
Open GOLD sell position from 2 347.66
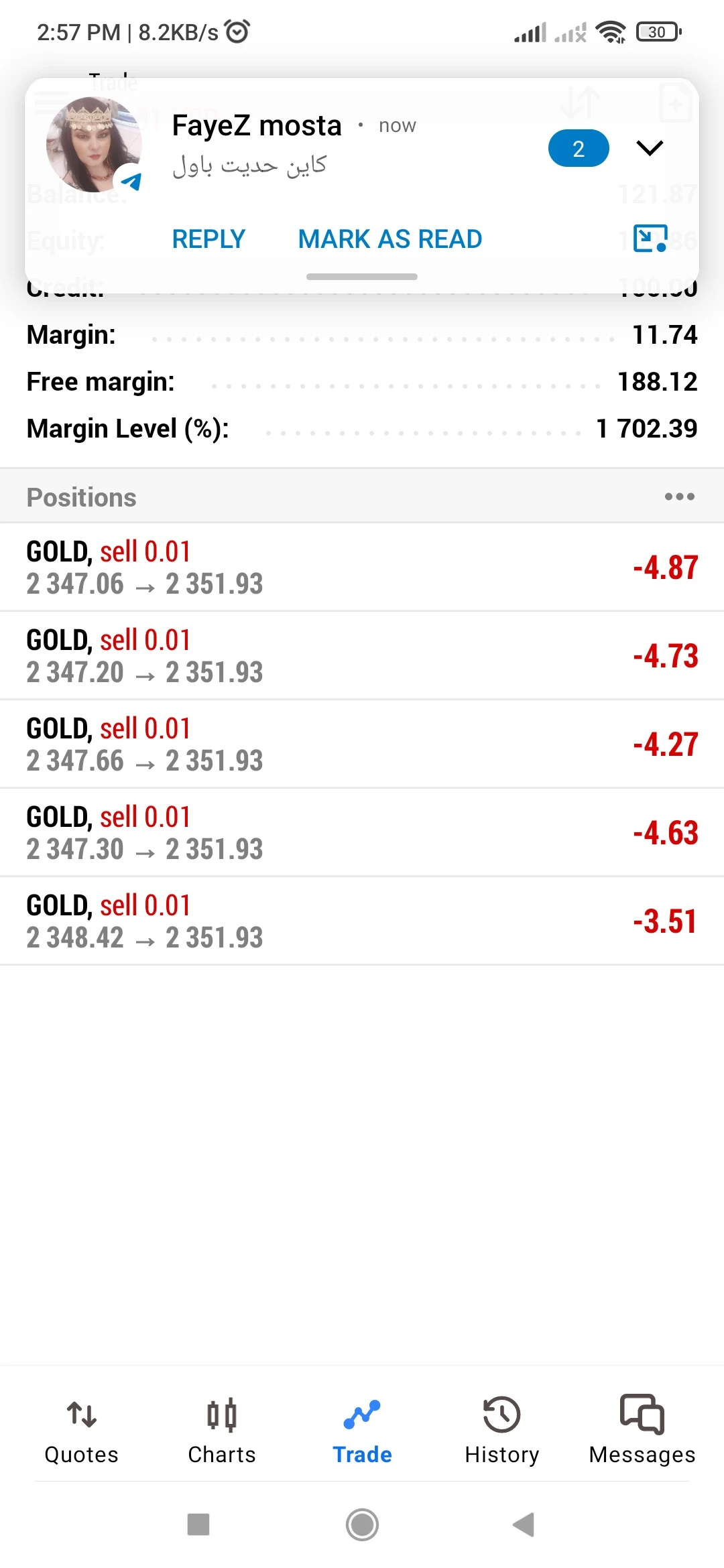click(362, 744)
